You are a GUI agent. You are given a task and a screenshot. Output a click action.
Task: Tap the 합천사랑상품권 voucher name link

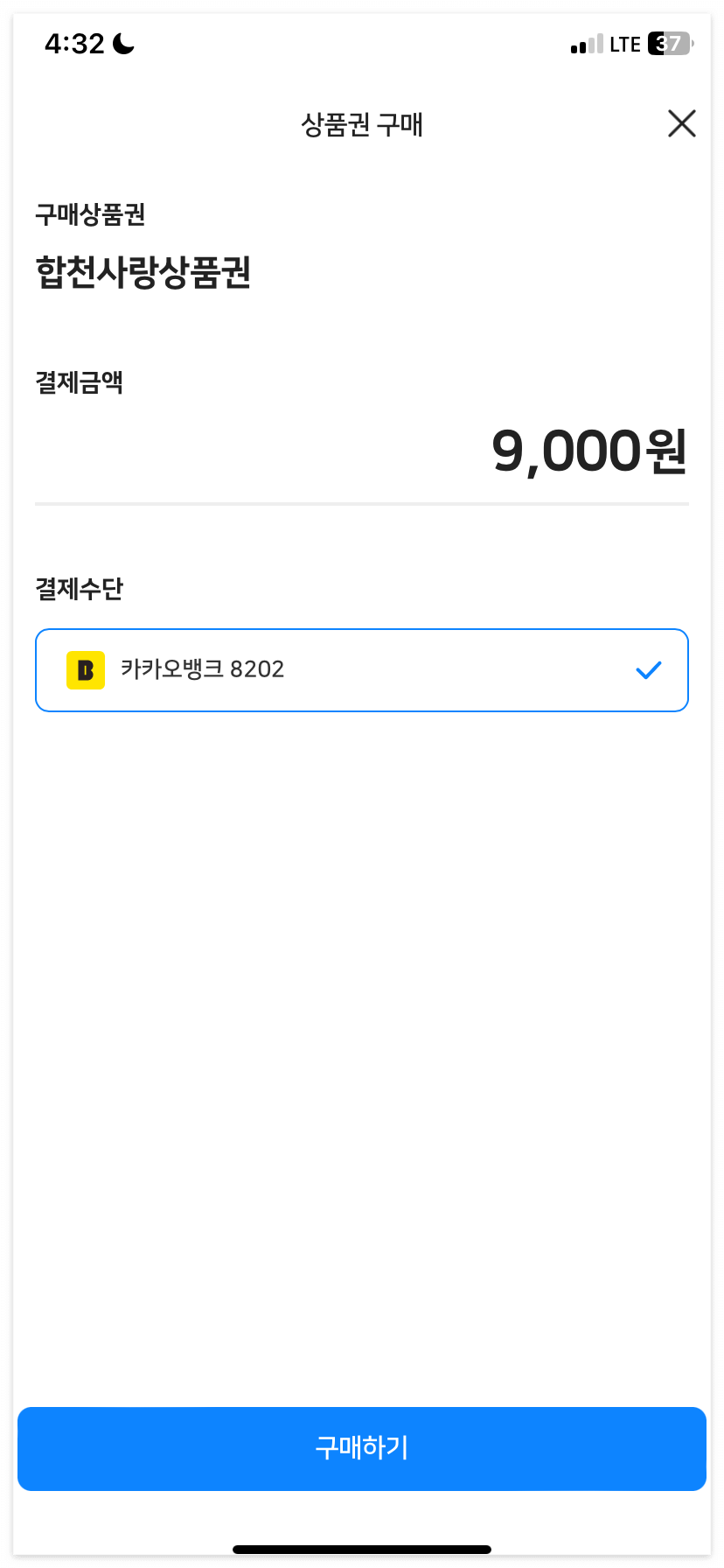(143, 272)
